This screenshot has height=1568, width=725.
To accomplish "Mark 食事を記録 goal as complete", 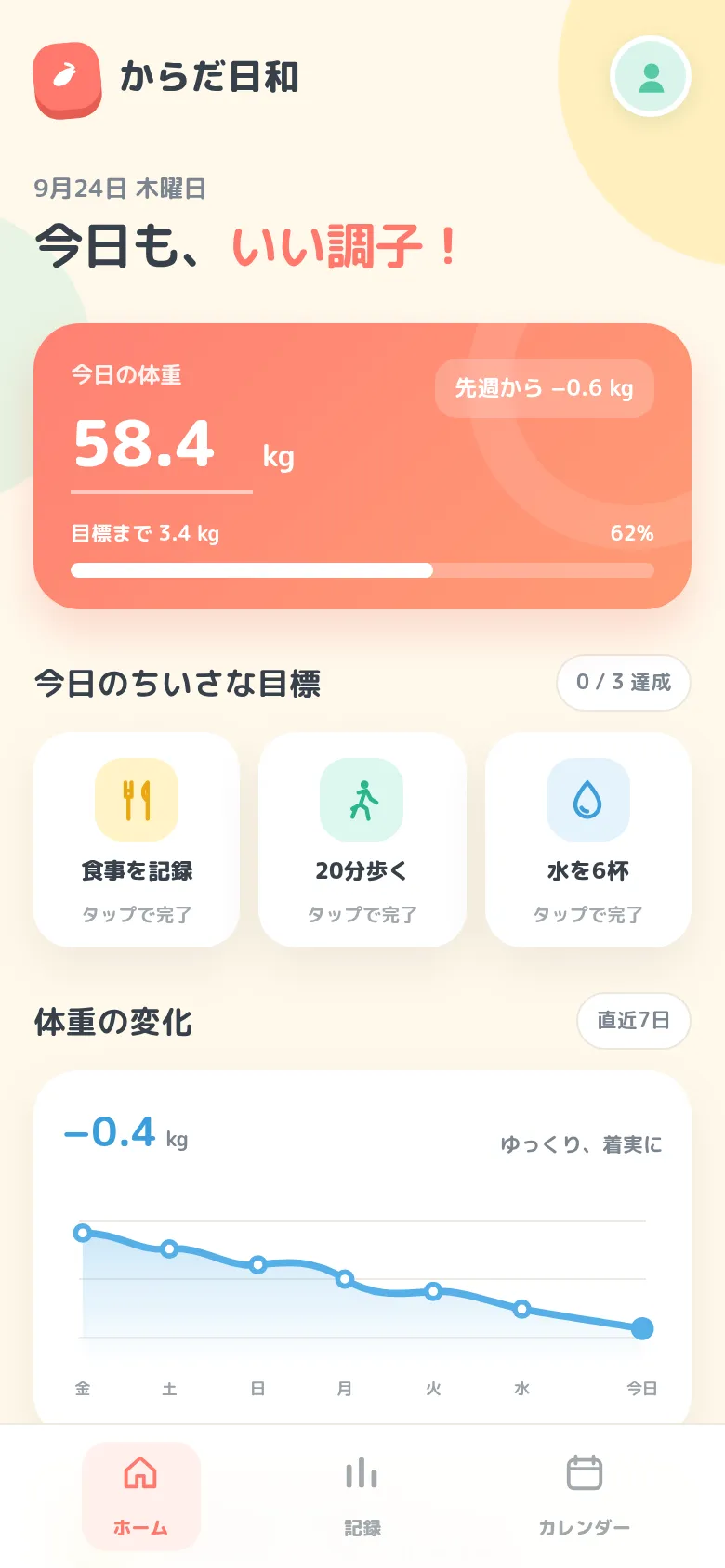I will pos(137,840).
